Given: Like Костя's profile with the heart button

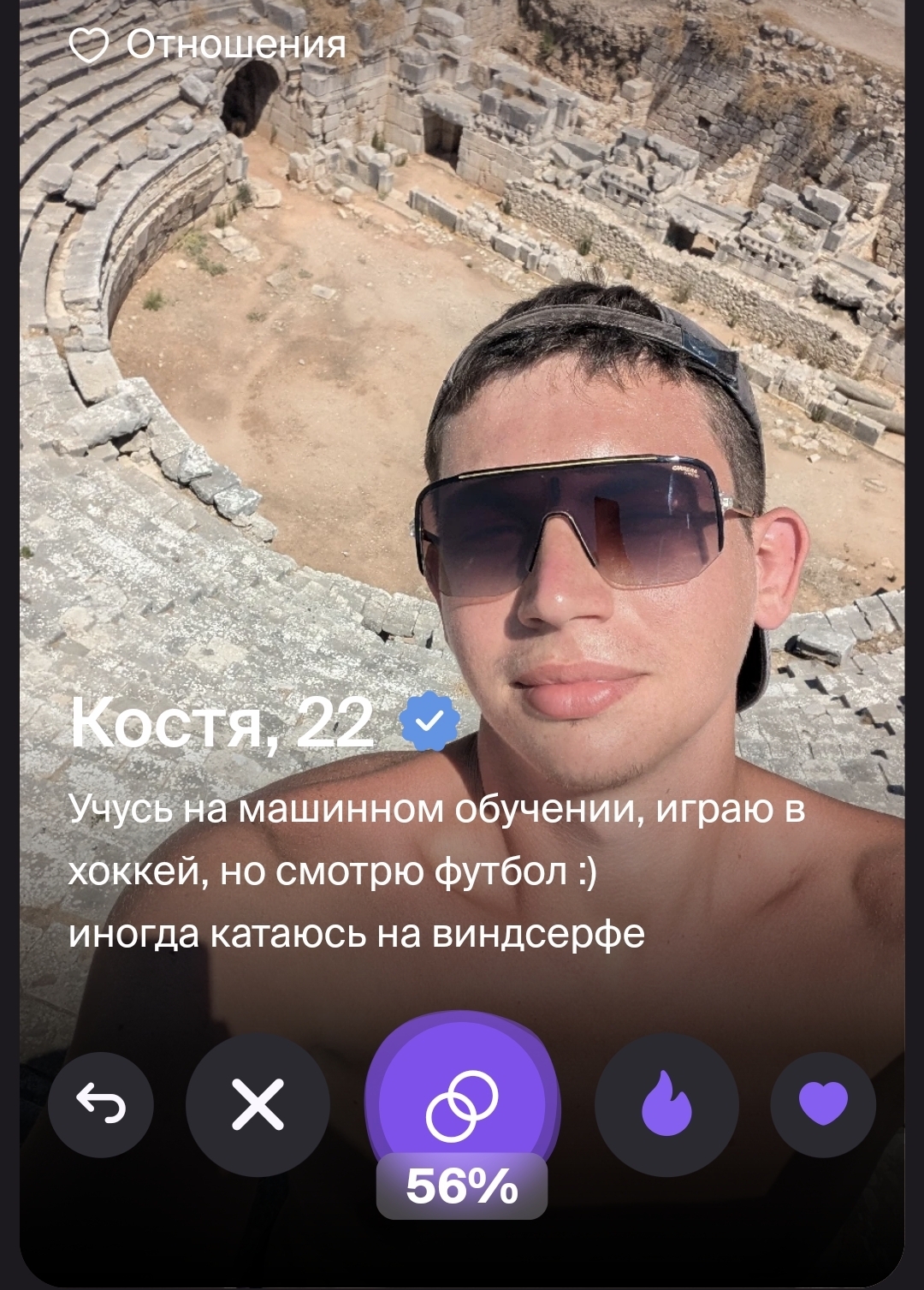Looking at the screenshot, I should point(823,1104).
